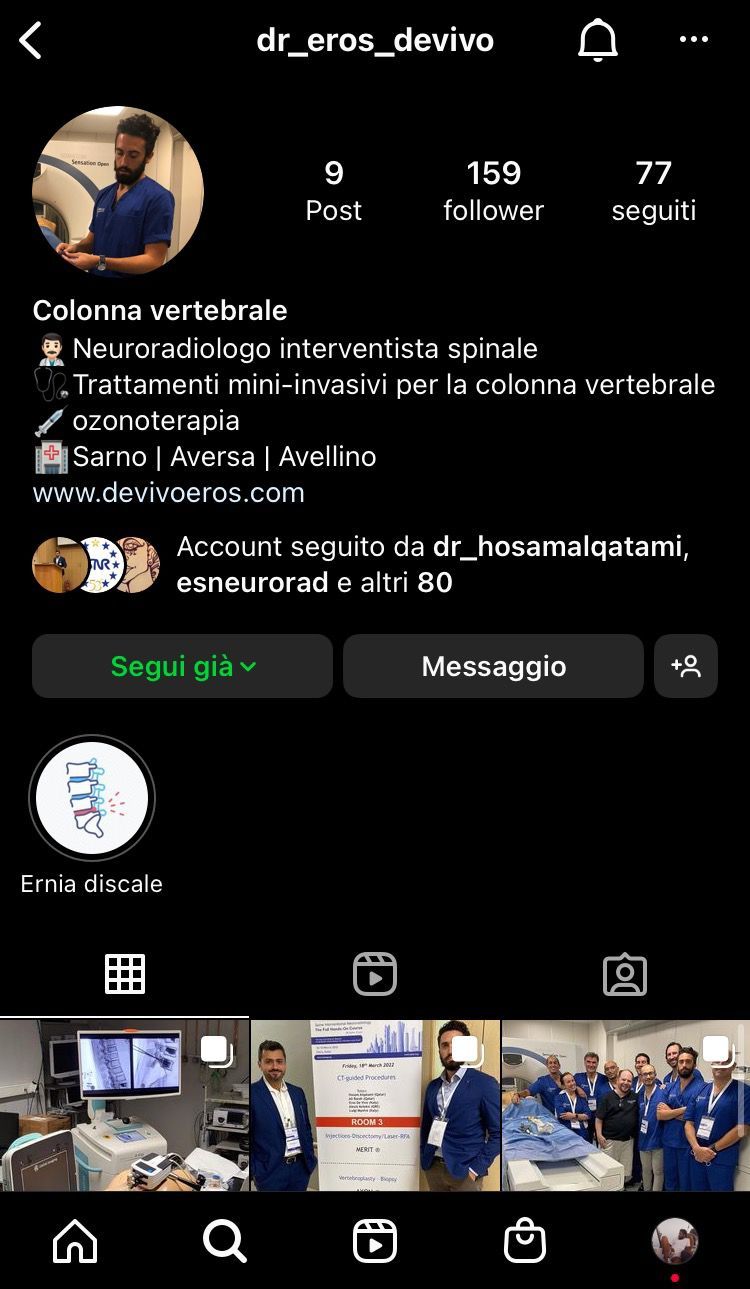Open the list of 159 followers
This screenshot has width=750, height=1289.
(494, 190)
